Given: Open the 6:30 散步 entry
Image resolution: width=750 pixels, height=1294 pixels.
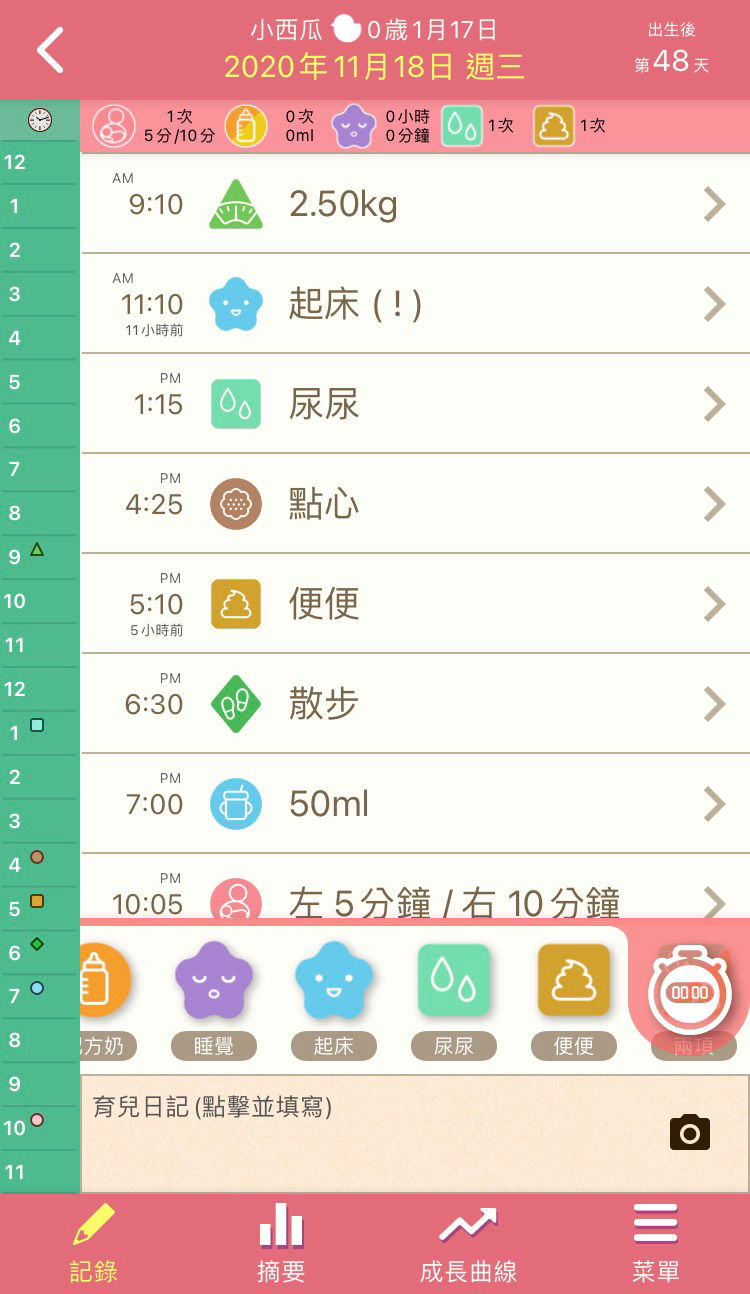Looking at the screenshot, I should pyautogui.click(x=415, y=704).
